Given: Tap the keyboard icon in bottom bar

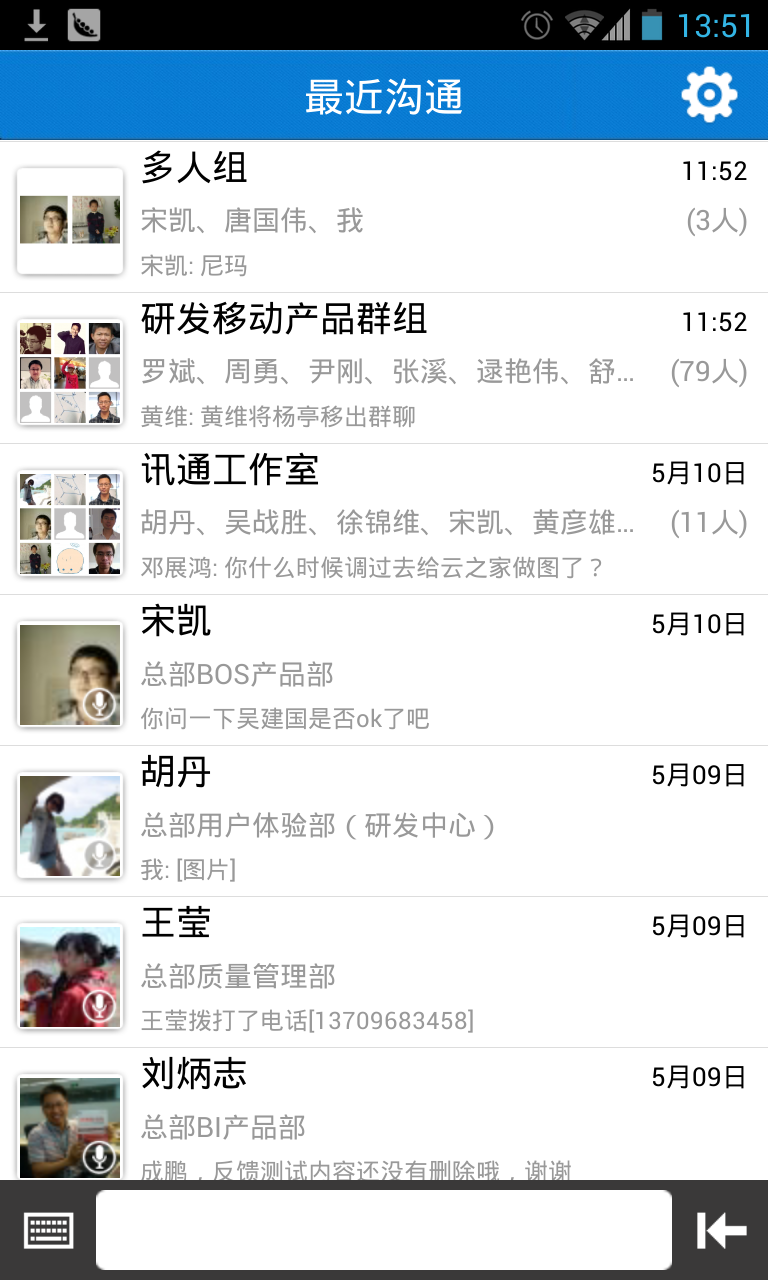Looking at the screenshot, I should (x=48, y=1230).
